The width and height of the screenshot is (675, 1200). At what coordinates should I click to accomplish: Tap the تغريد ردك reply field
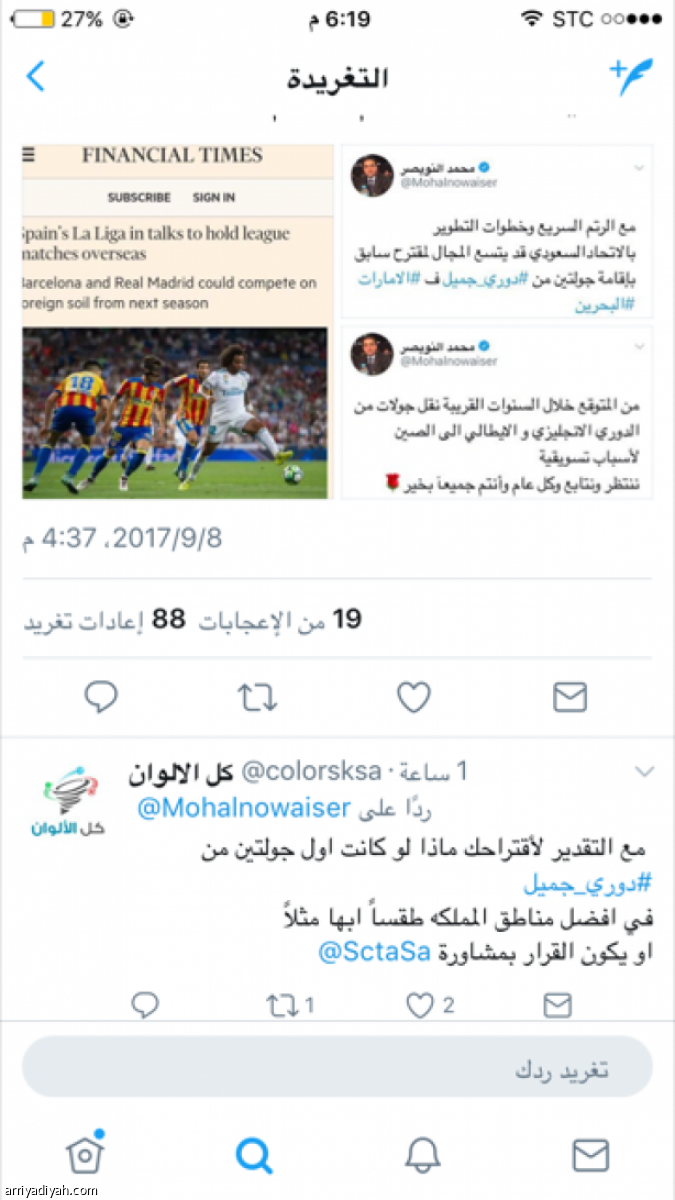pyautogui.click(x=337, y=1067)
